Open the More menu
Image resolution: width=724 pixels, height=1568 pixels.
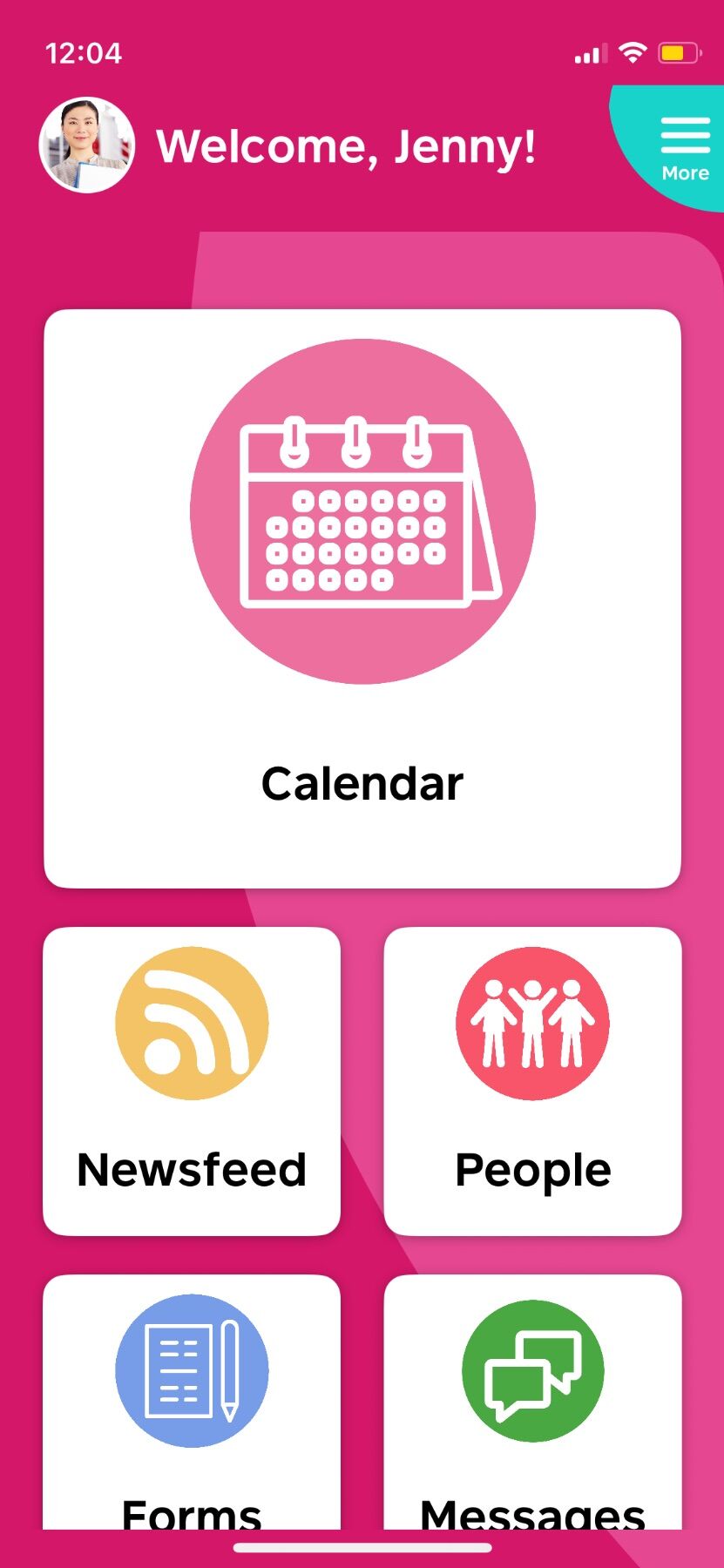tap(684, 148)
